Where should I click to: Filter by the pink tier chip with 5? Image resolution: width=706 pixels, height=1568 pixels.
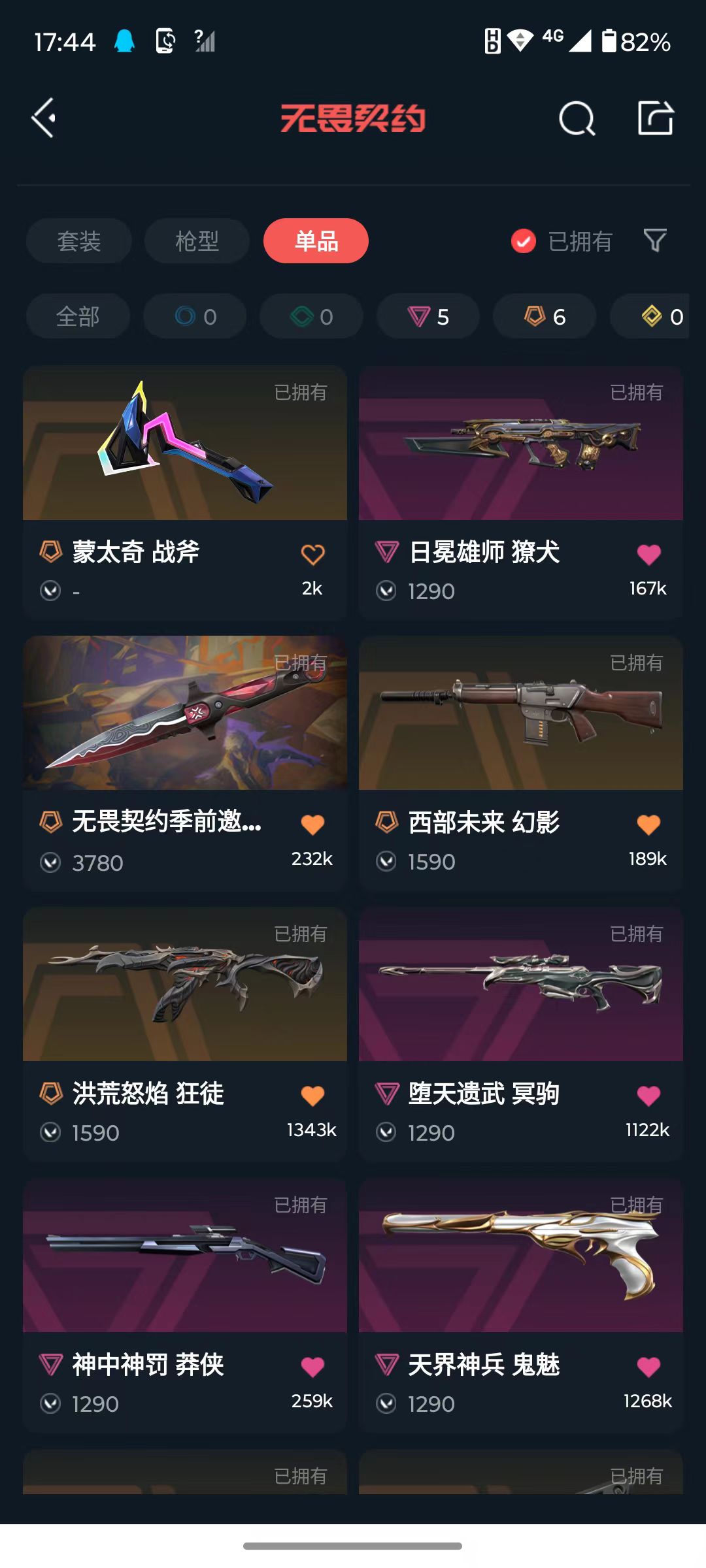coord(428,317)
